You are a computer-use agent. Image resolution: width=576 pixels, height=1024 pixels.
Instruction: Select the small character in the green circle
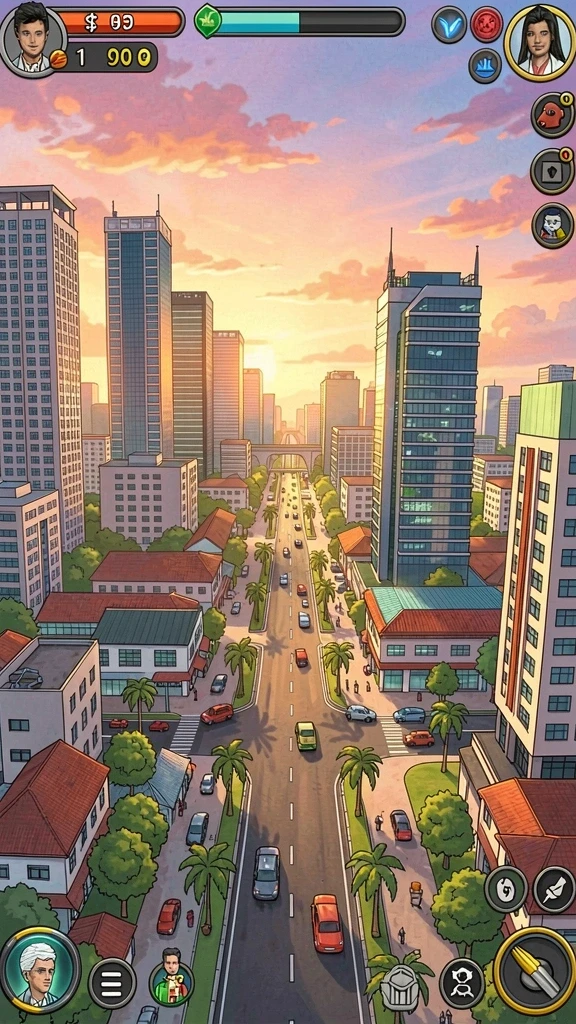click(171, 978)
